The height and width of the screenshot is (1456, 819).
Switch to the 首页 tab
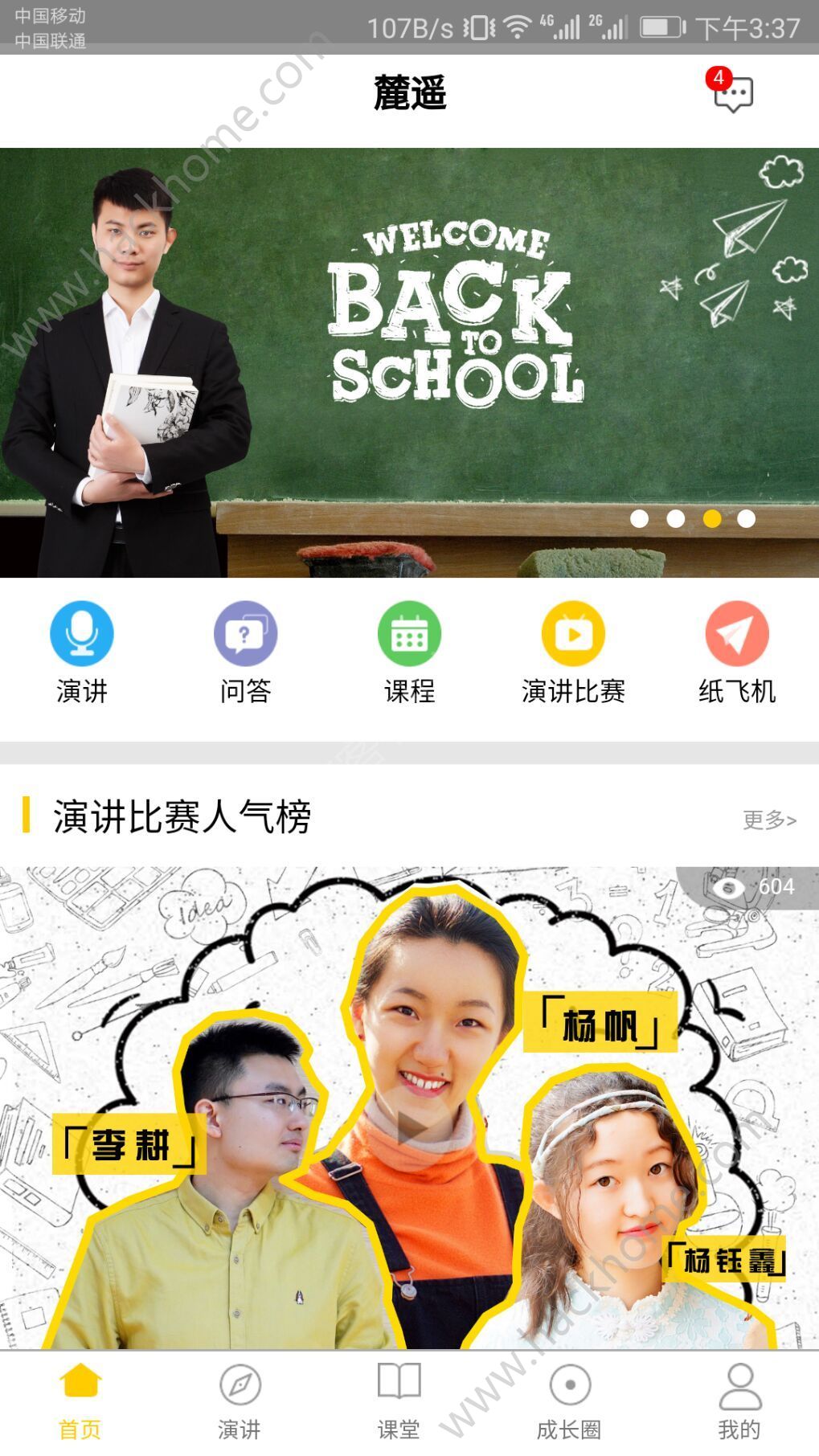(80, 1401)
